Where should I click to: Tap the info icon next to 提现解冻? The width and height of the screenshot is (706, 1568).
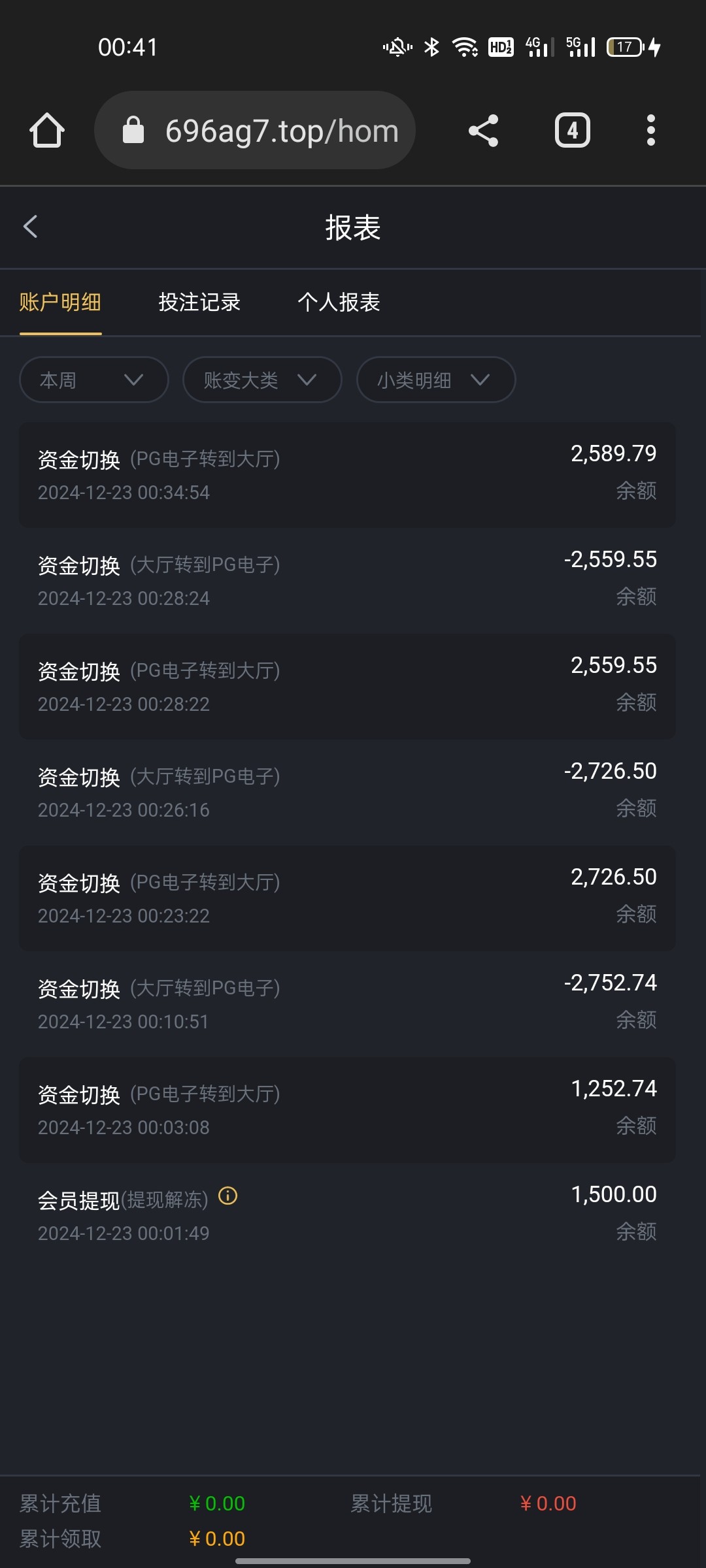[x=227, y=1196]
